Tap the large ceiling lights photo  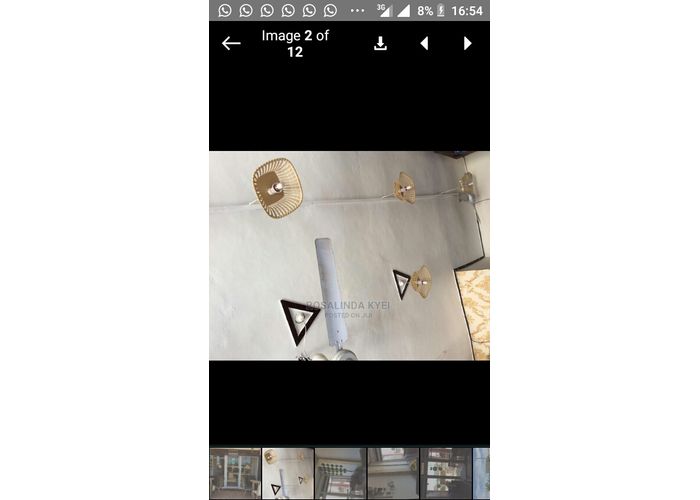(349, 255)
